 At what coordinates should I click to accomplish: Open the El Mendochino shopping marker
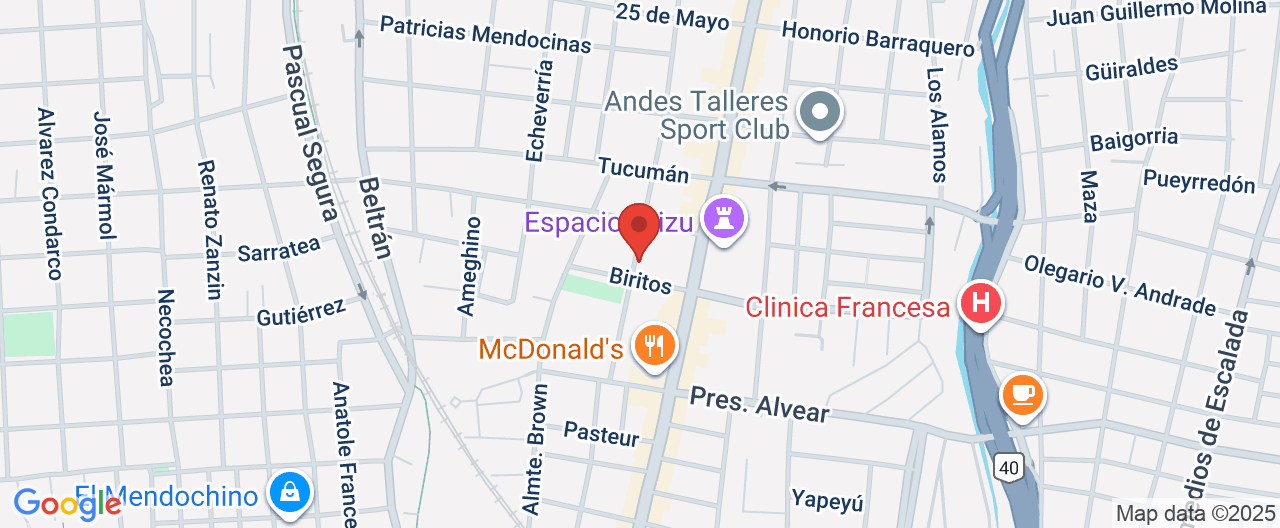[x=289, y=493]
